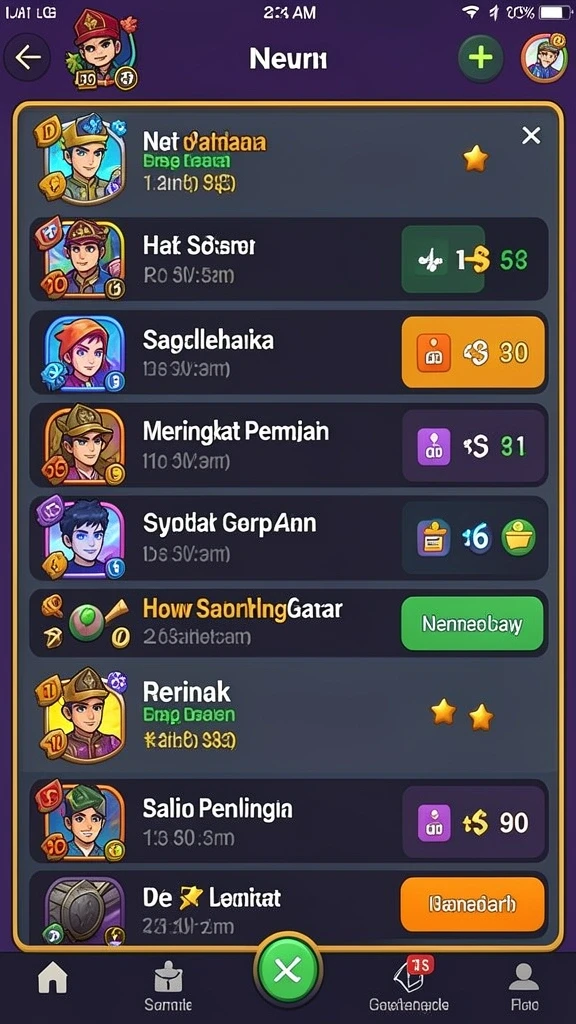Tap the green plus button
Image resolution: width=576 pixels, height=1024 pixels.
(x=481, y=58)
